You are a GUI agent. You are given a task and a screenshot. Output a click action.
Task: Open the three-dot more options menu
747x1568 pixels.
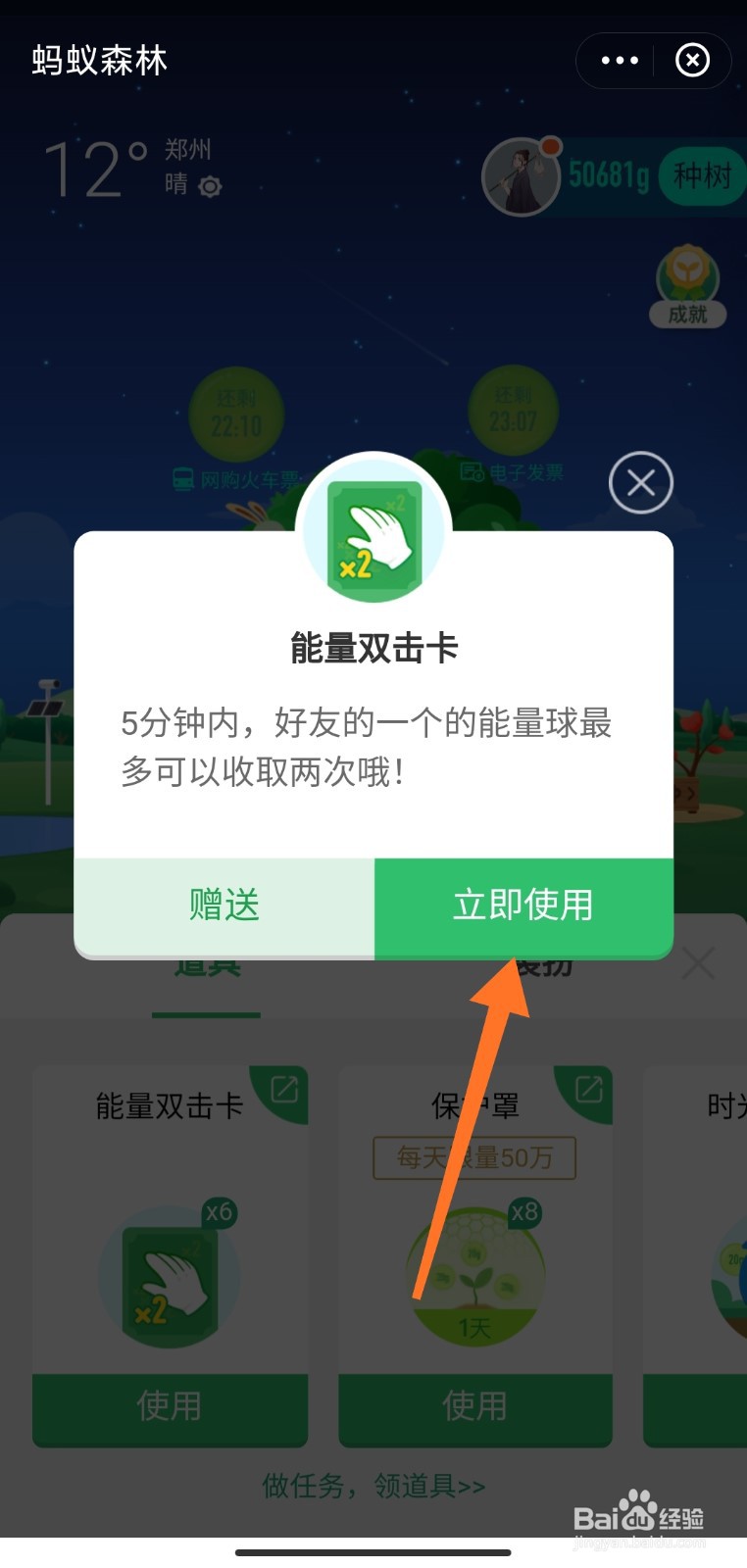pos(618,61)
